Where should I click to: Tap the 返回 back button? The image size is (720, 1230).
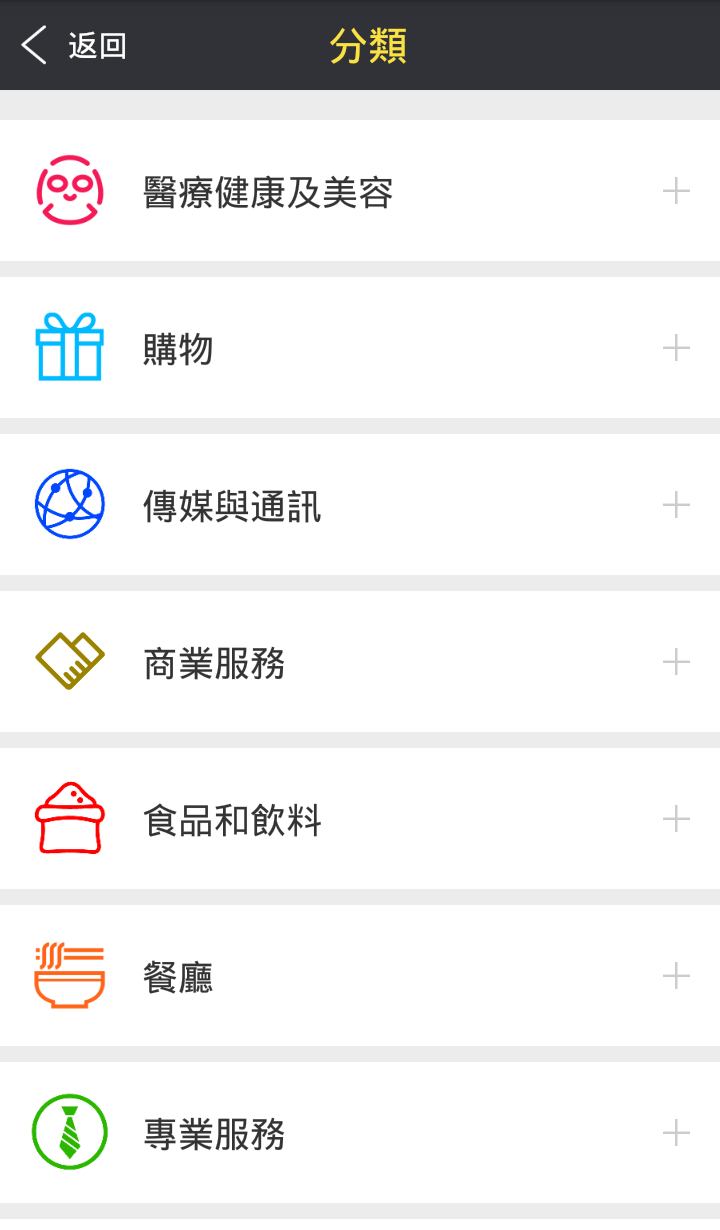(95, 45)
